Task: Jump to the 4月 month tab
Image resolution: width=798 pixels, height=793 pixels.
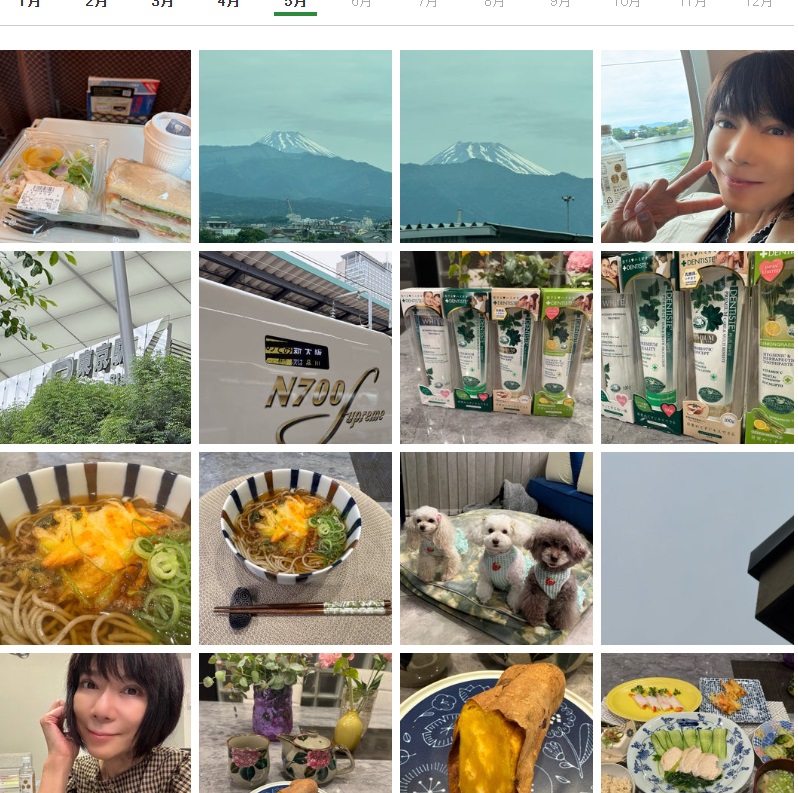Action: pyautogui.click(x=228, y=4)
